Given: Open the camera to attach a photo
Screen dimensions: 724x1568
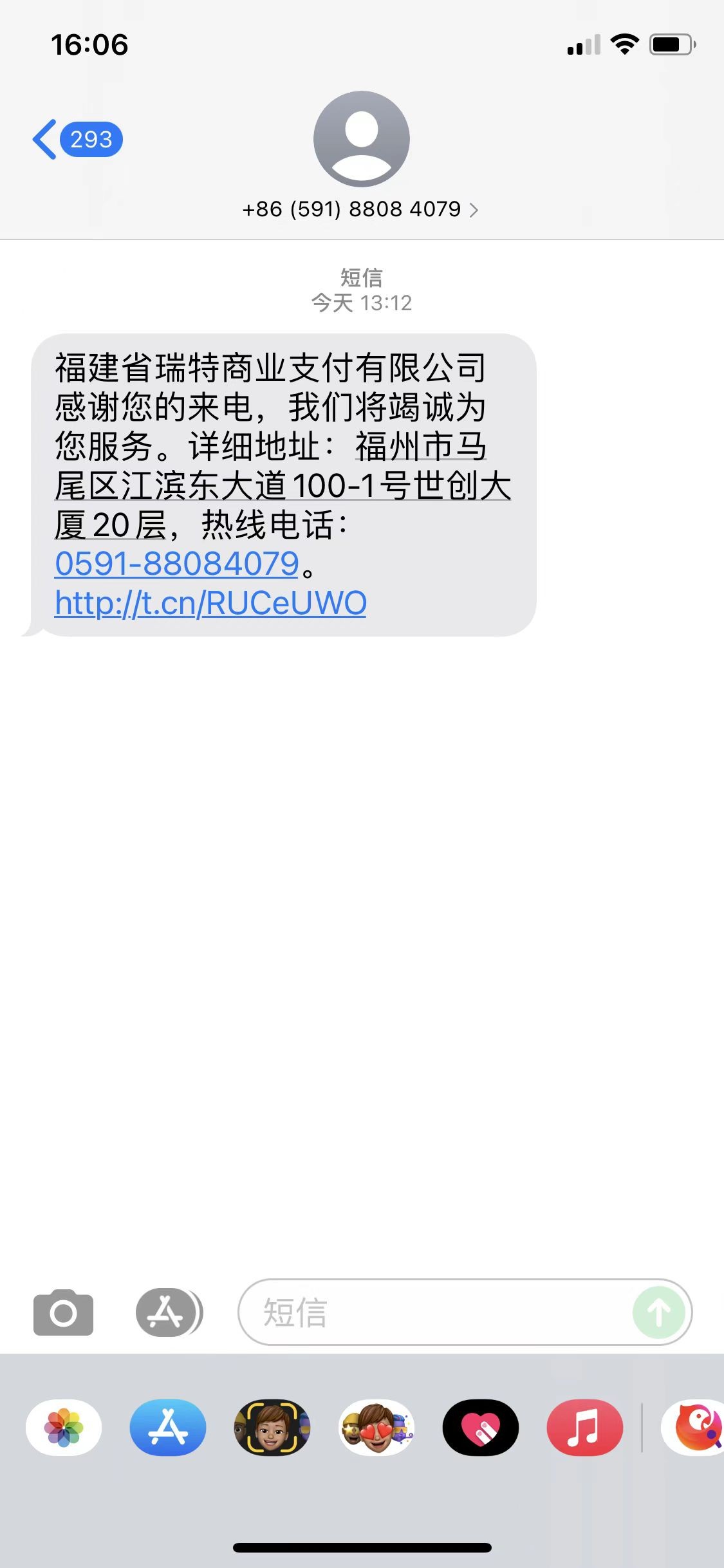Looking at the screenshot, I should pyautogui.click(x=63, y=1312).
